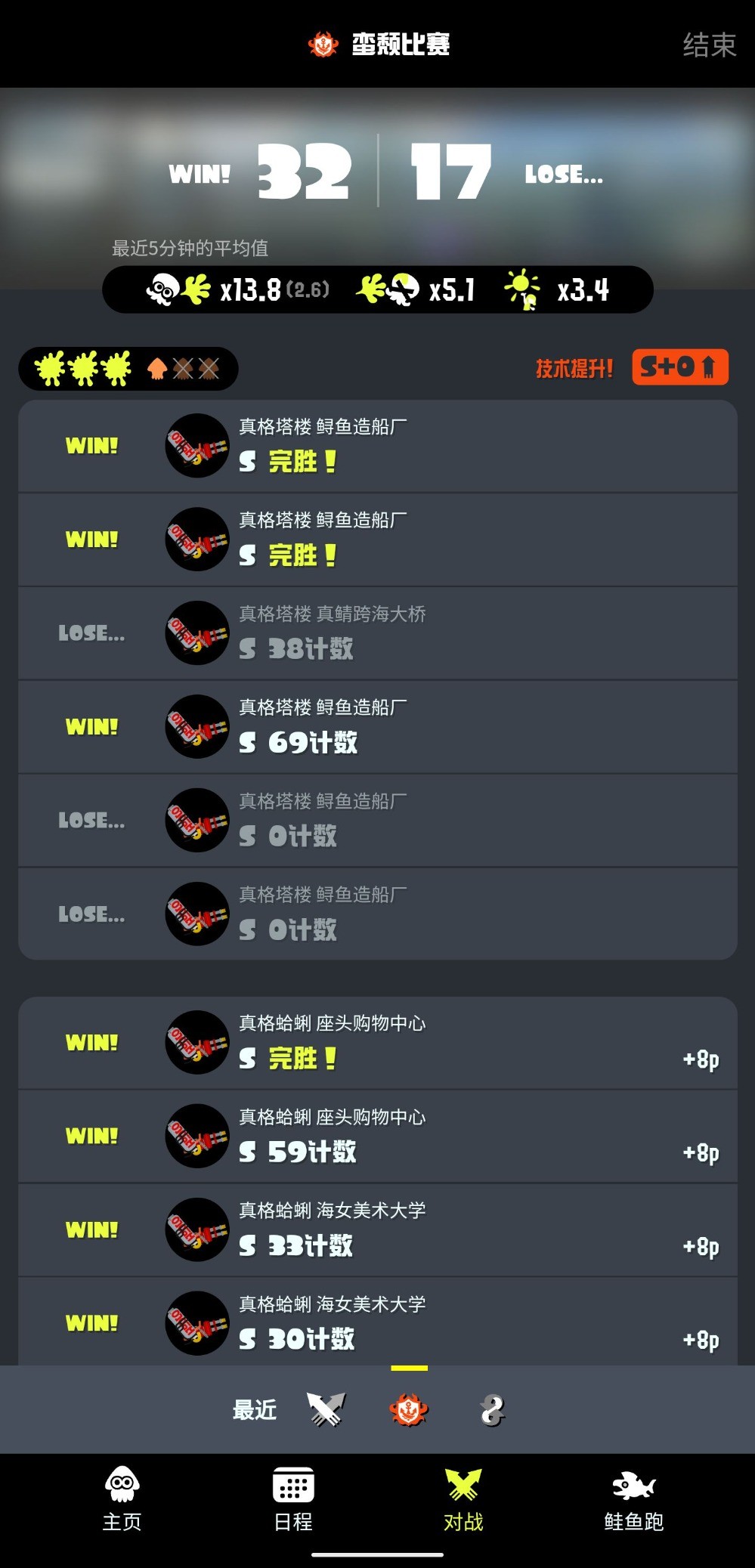The height and width of the screenshot is (1568, 755).
Task: View the 座头购物中心 59计数 battle
Action: click(x=378, y=1137)
